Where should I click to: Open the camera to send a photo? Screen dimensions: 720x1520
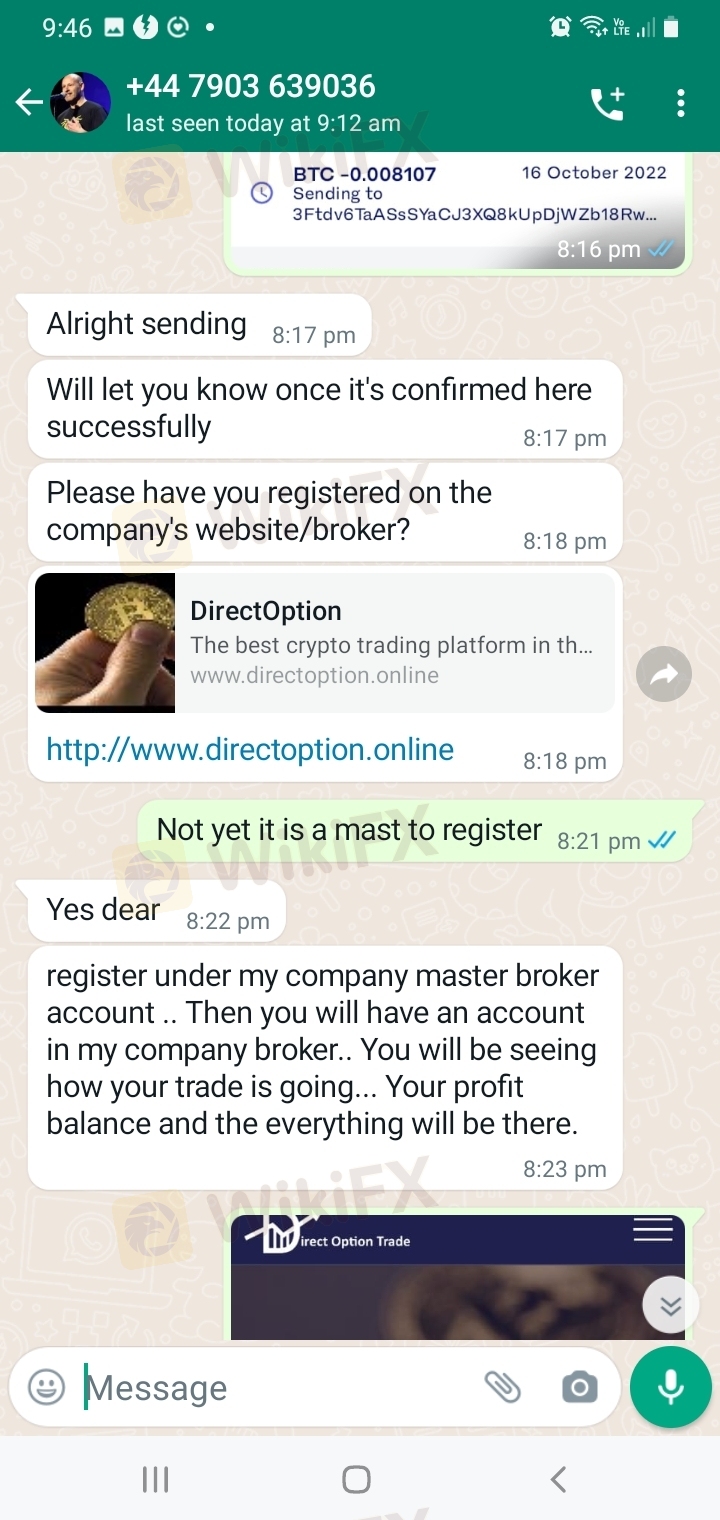point(579,1387)
